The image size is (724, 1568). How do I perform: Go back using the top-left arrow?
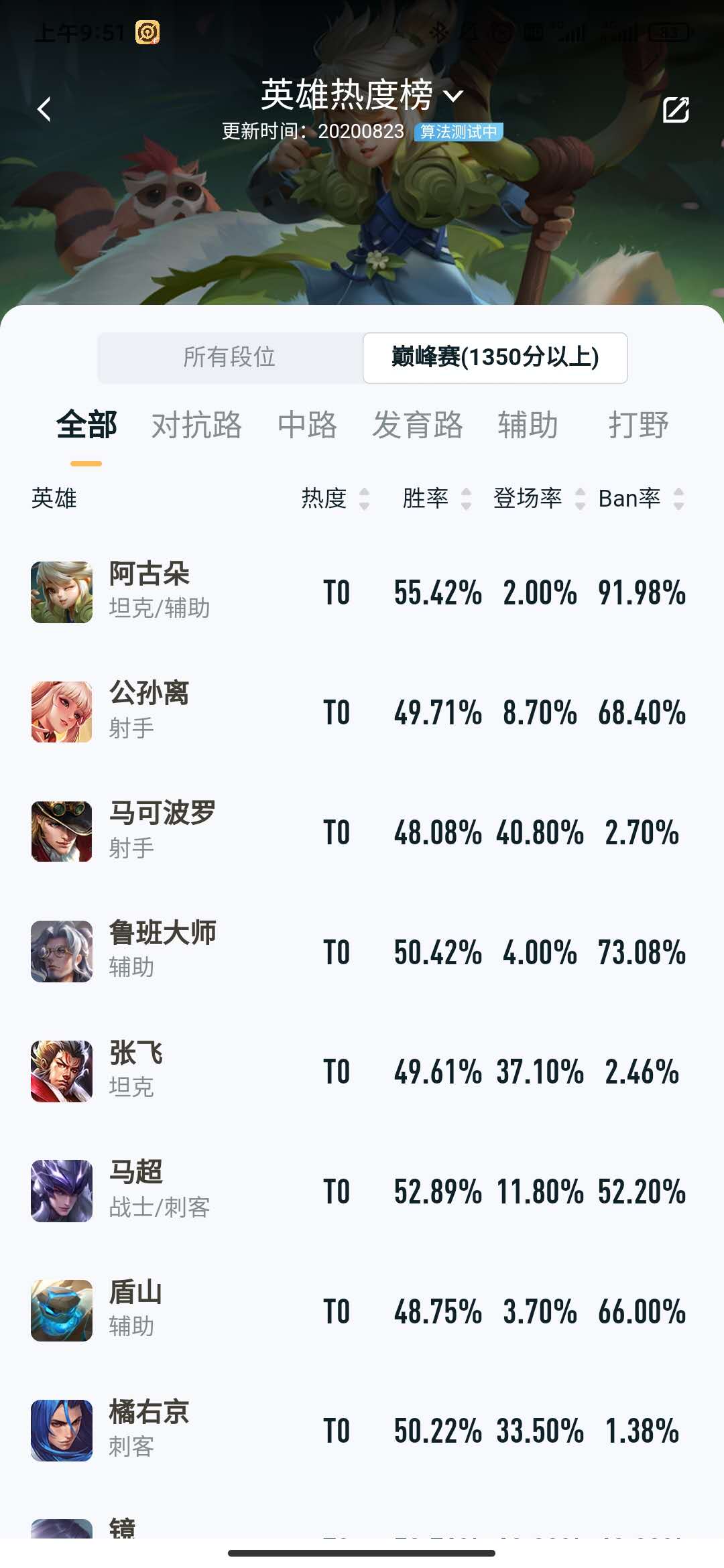tap(44, 109)
